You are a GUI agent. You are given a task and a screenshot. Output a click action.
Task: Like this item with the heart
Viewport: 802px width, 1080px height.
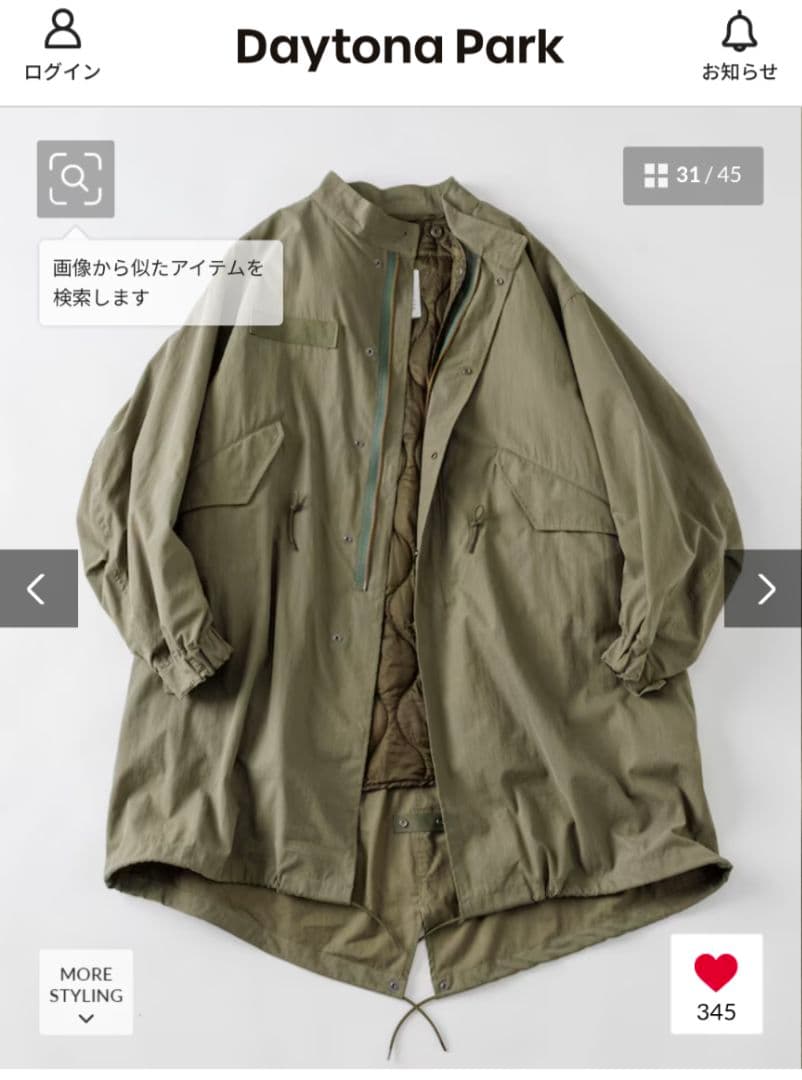(x=716, y=984)
